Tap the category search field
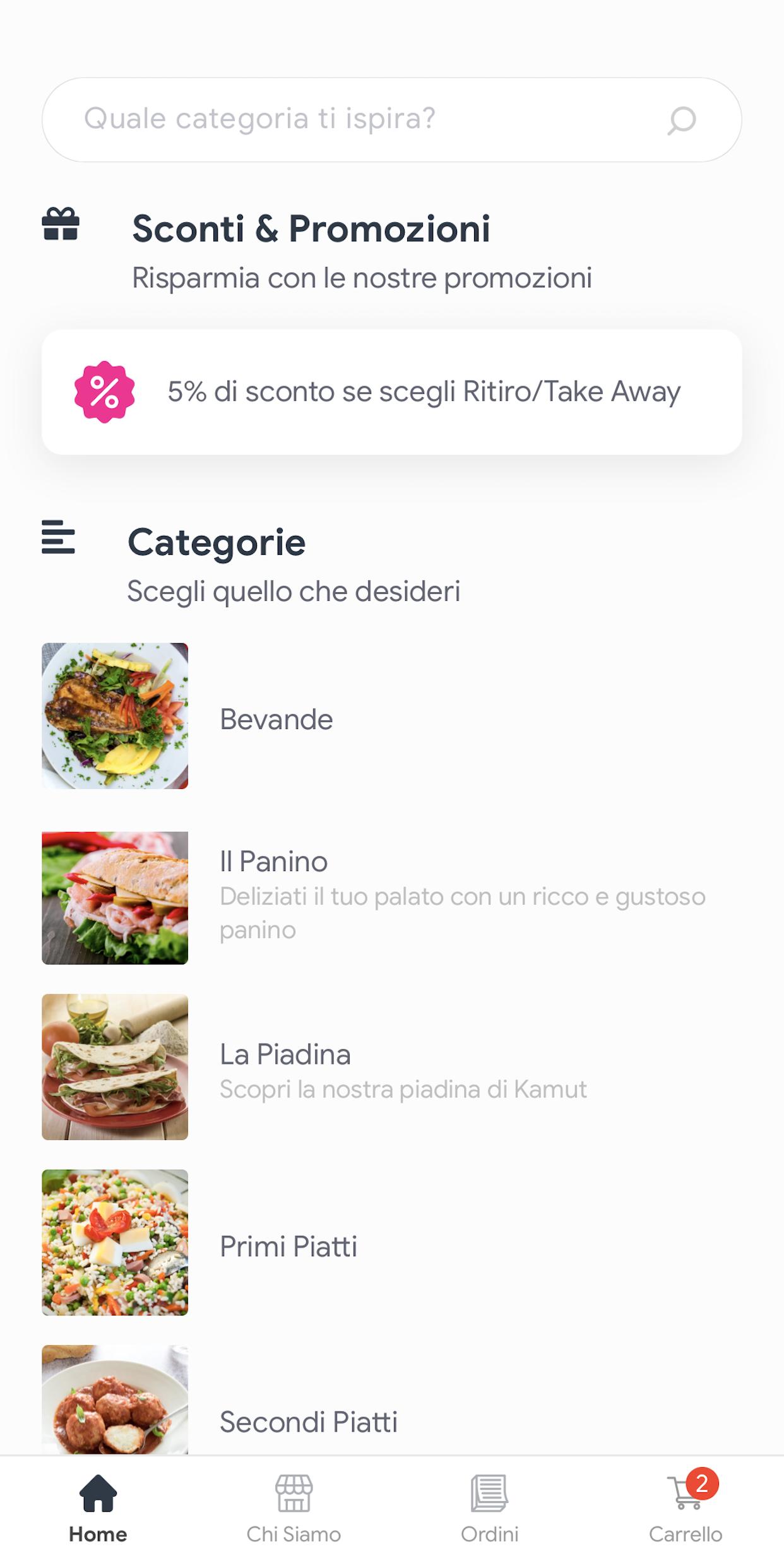The image size is (784, 1568). 391,120
